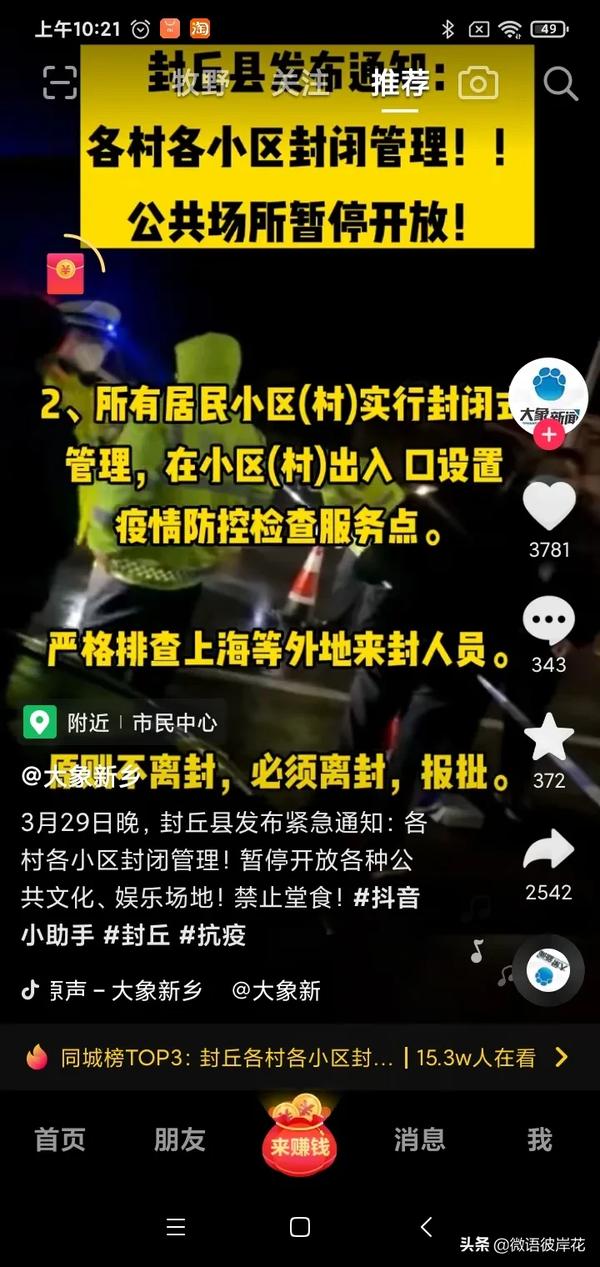Like this video with the heart

549,506
